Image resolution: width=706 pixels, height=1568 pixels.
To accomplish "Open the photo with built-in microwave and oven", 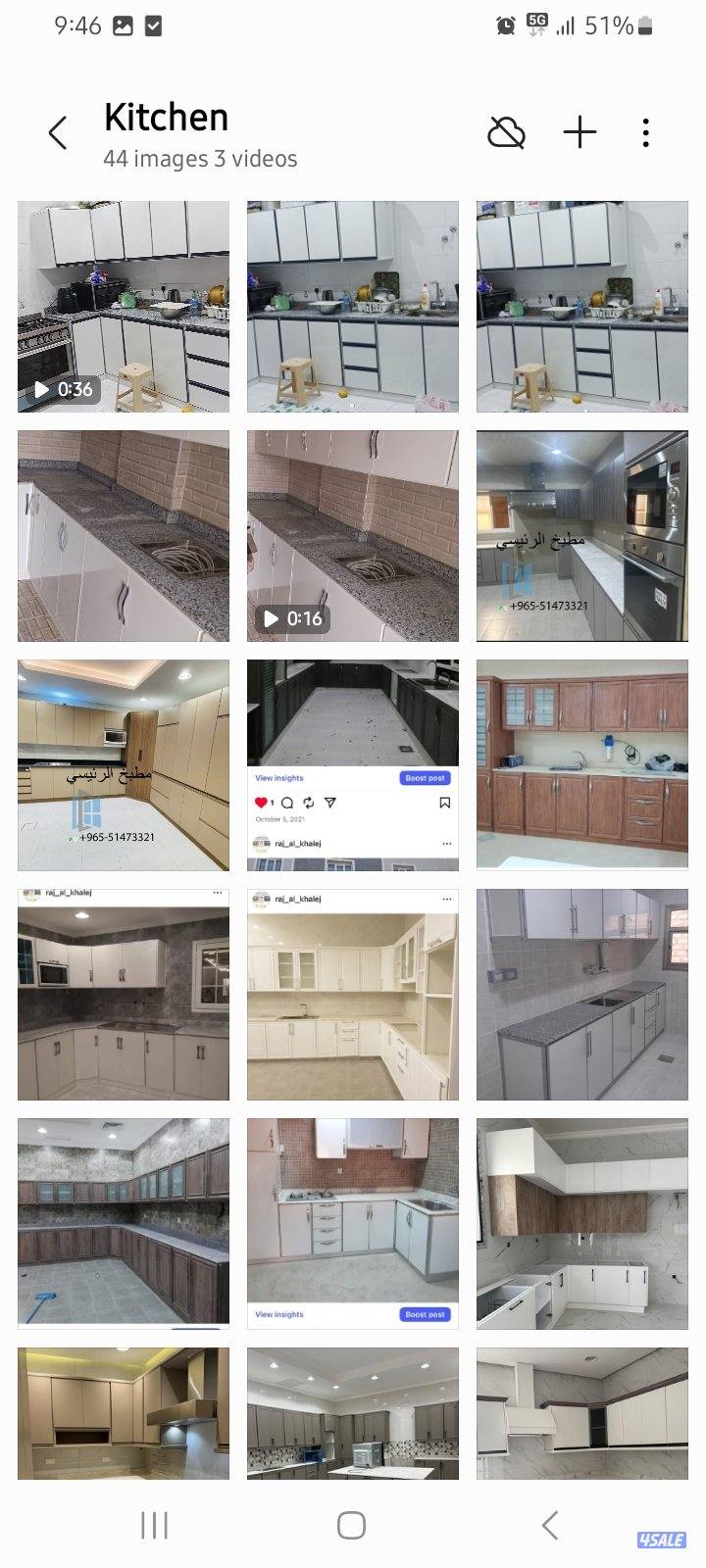I will 582,536.
